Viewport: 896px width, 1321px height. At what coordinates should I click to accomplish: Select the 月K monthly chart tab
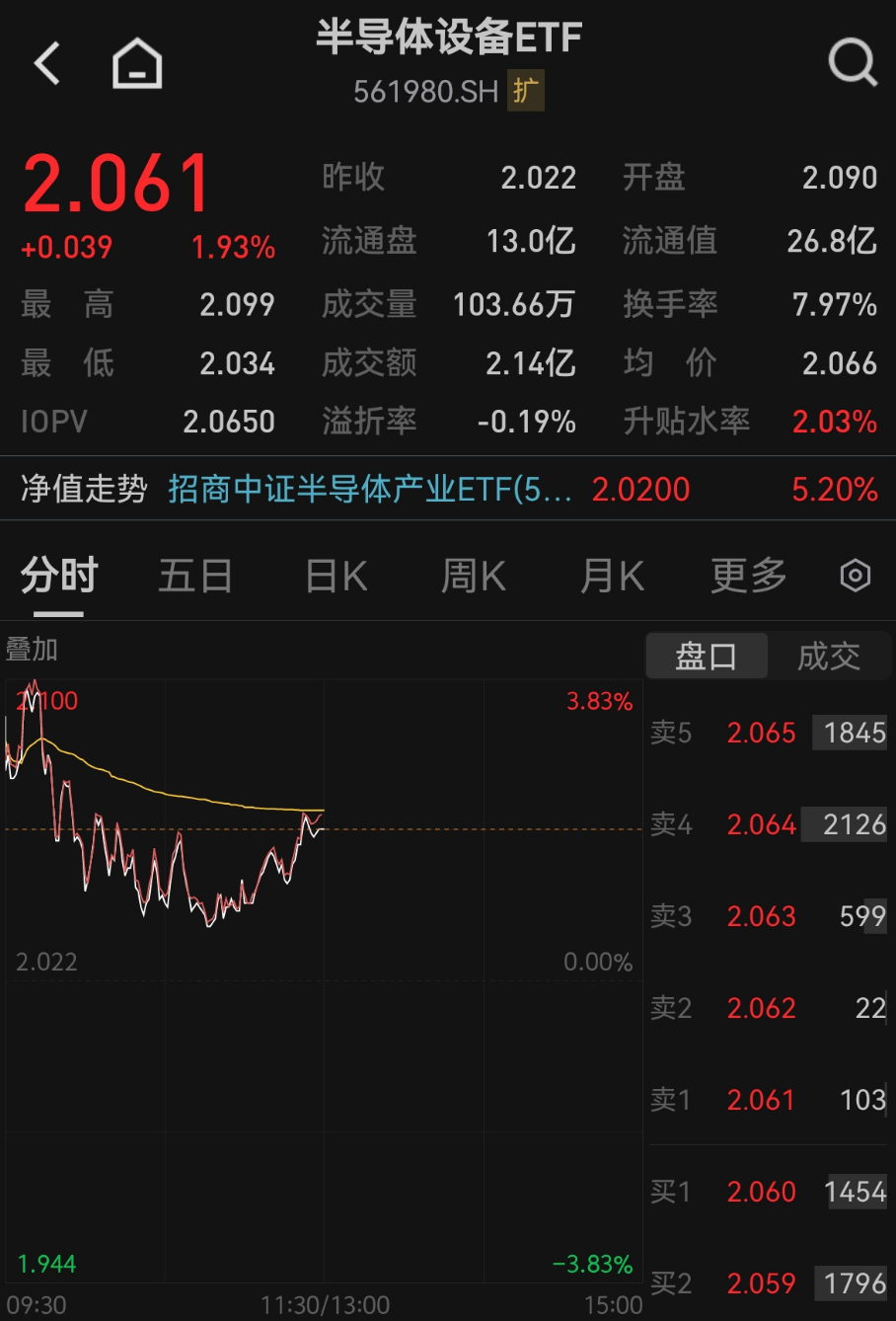[x=610, y=576]
